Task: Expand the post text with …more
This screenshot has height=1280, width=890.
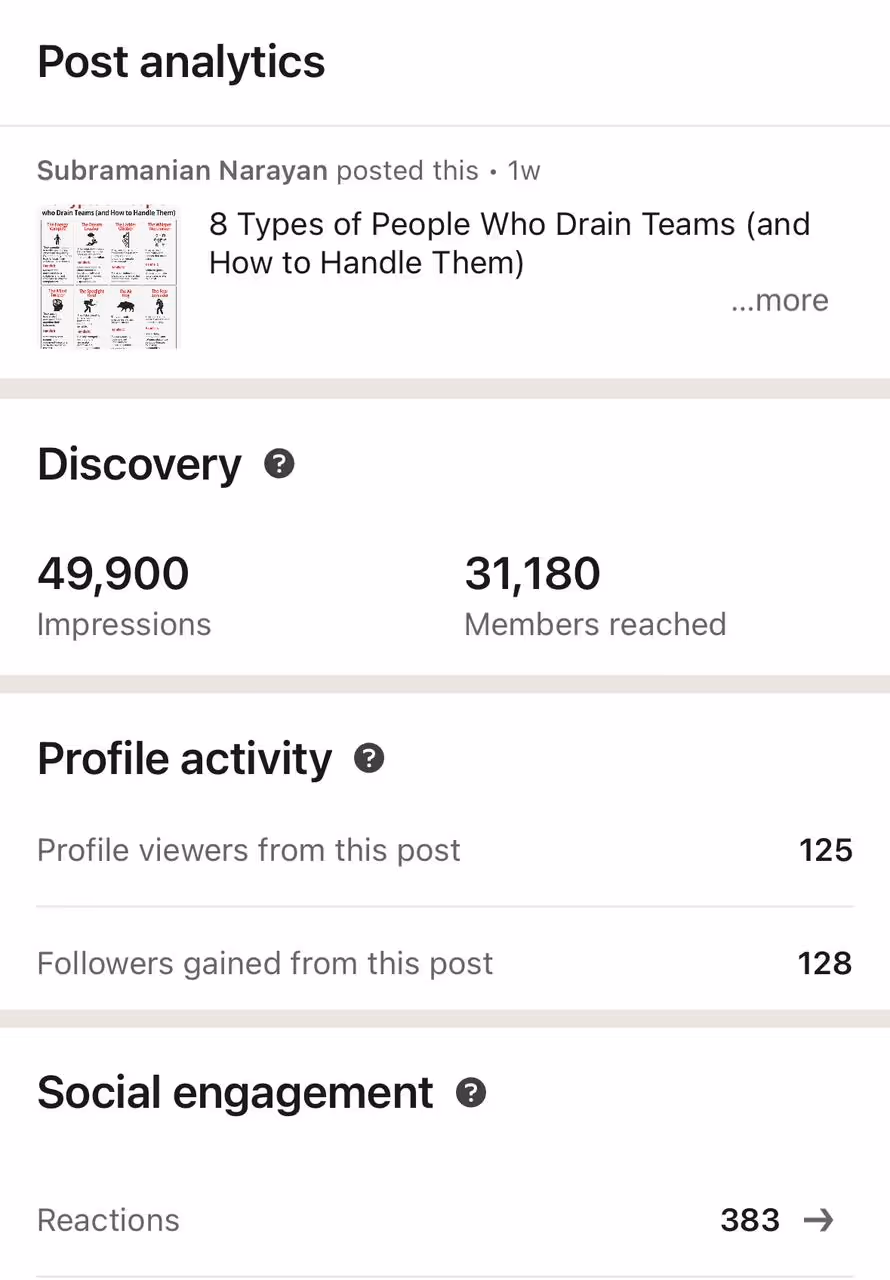Action: pyautogui.click(x=780, y=301)
